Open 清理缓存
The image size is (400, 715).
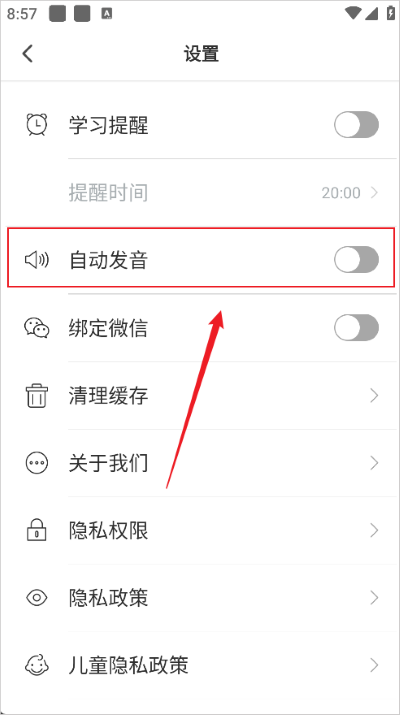200,395
